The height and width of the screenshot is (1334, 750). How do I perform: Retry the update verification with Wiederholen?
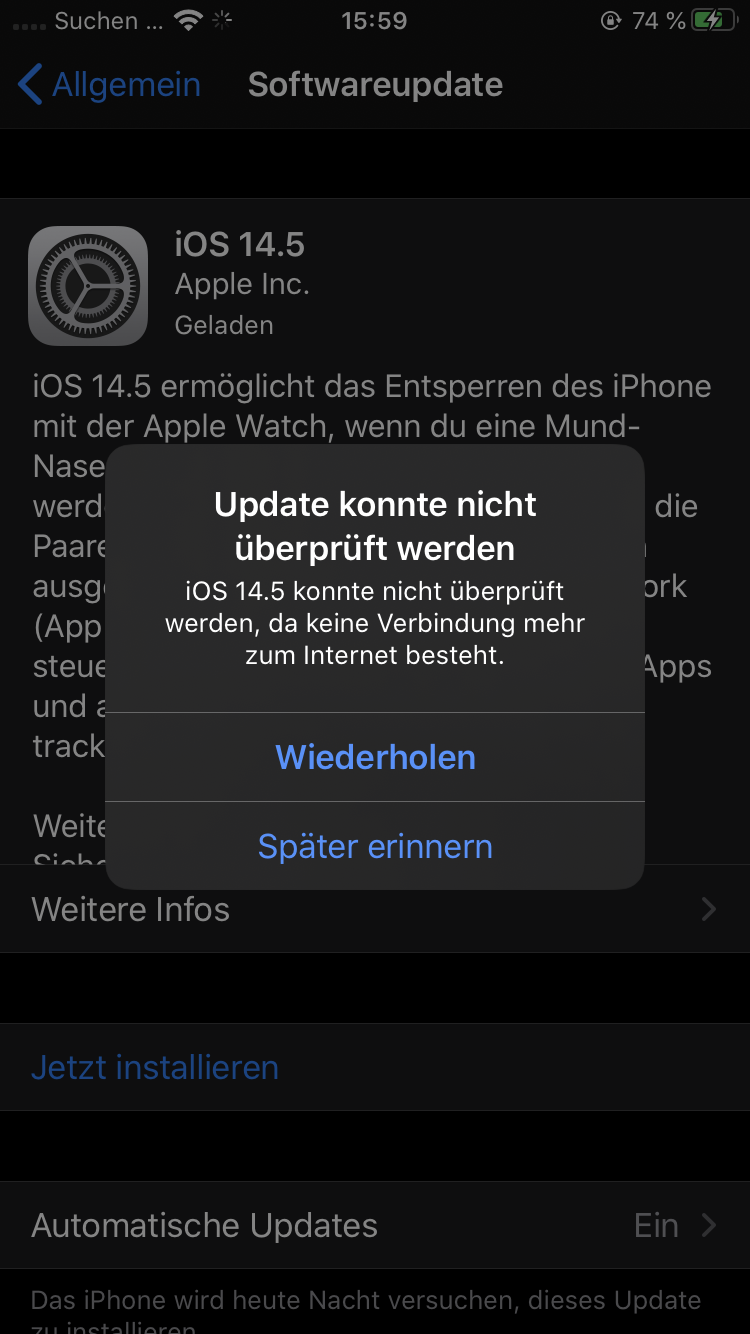[x=375, y=757]
